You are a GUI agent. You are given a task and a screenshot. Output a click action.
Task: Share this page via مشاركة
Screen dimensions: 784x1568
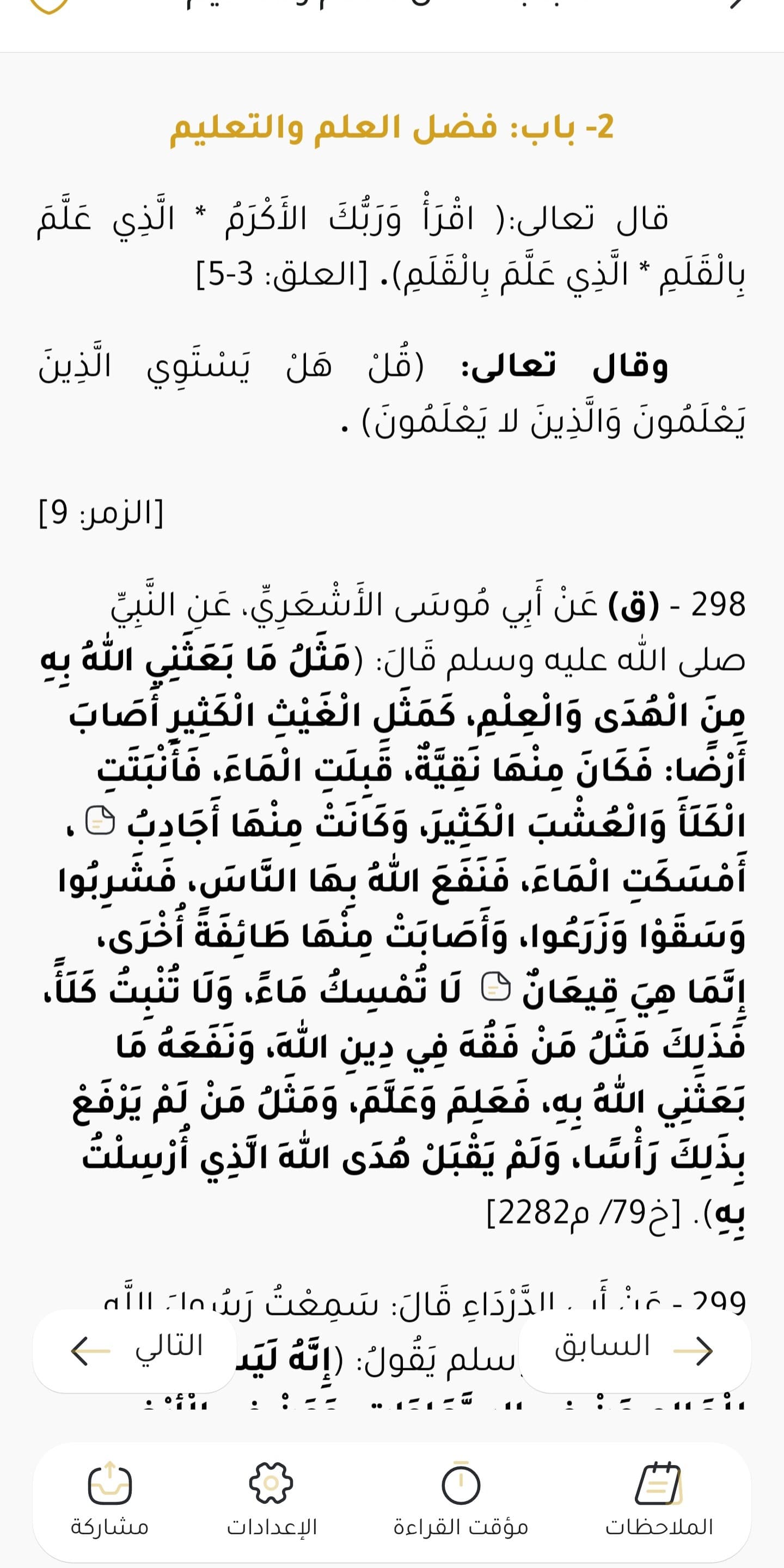(x=109, y=1499)
